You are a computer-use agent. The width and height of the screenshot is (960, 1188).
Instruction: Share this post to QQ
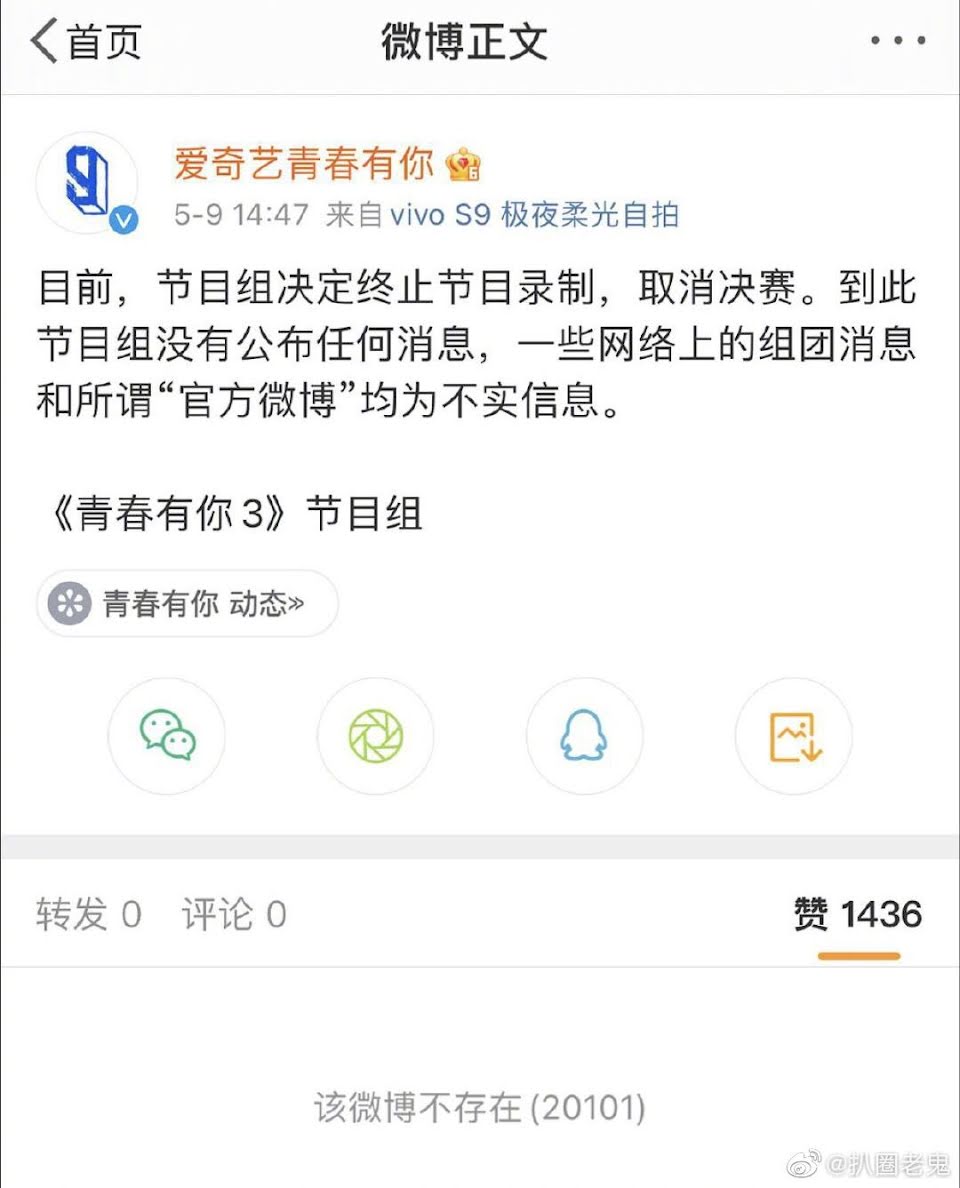tap(584, 736)
